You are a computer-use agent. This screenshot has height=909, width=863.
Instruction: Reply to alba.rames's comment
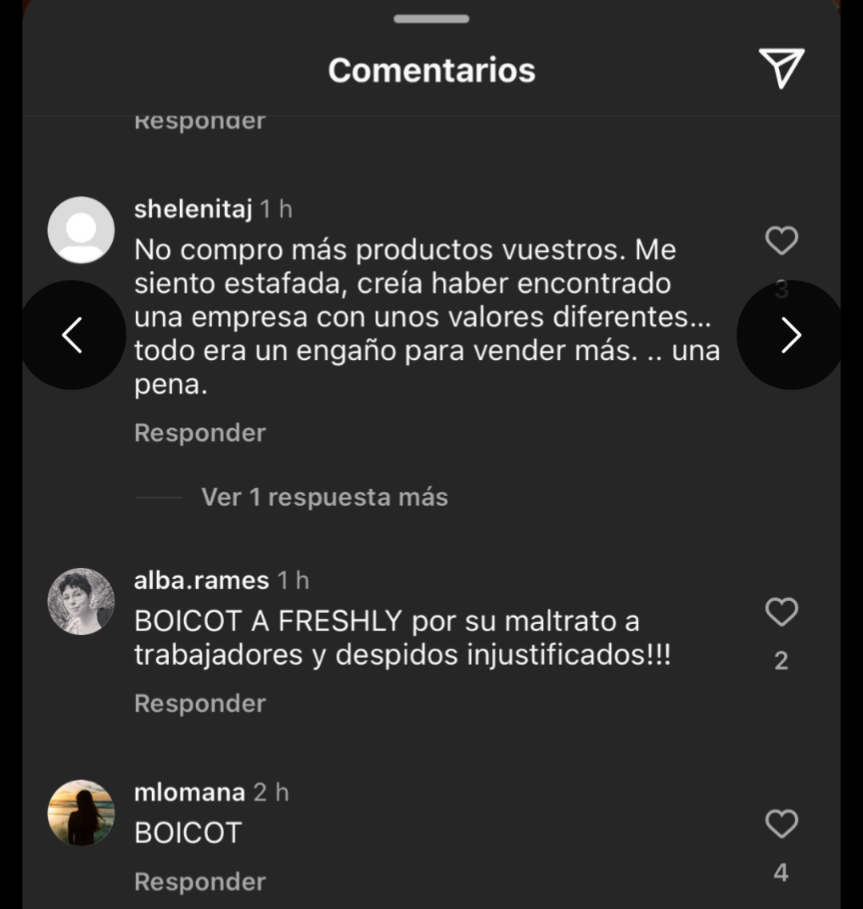[200, 703]
